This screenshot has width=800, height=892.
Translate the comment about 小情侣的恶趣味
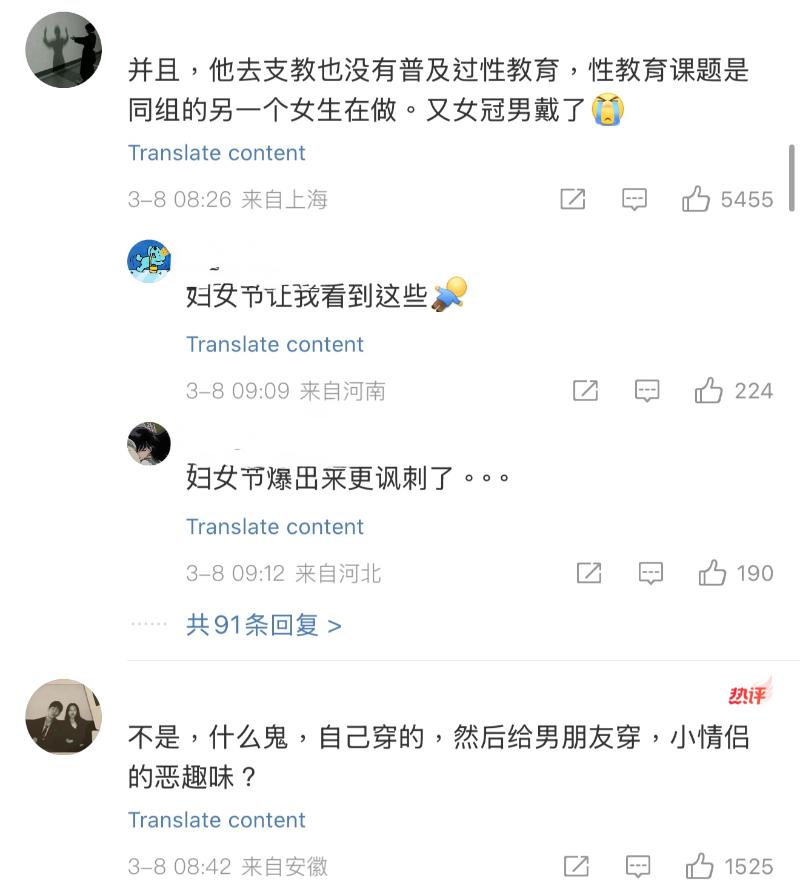217,820
